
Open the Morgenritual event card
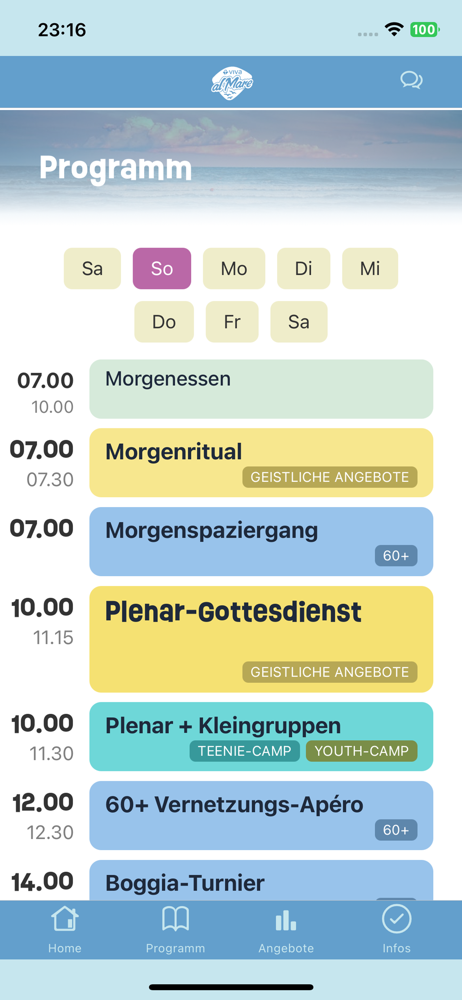coord(261,462)
